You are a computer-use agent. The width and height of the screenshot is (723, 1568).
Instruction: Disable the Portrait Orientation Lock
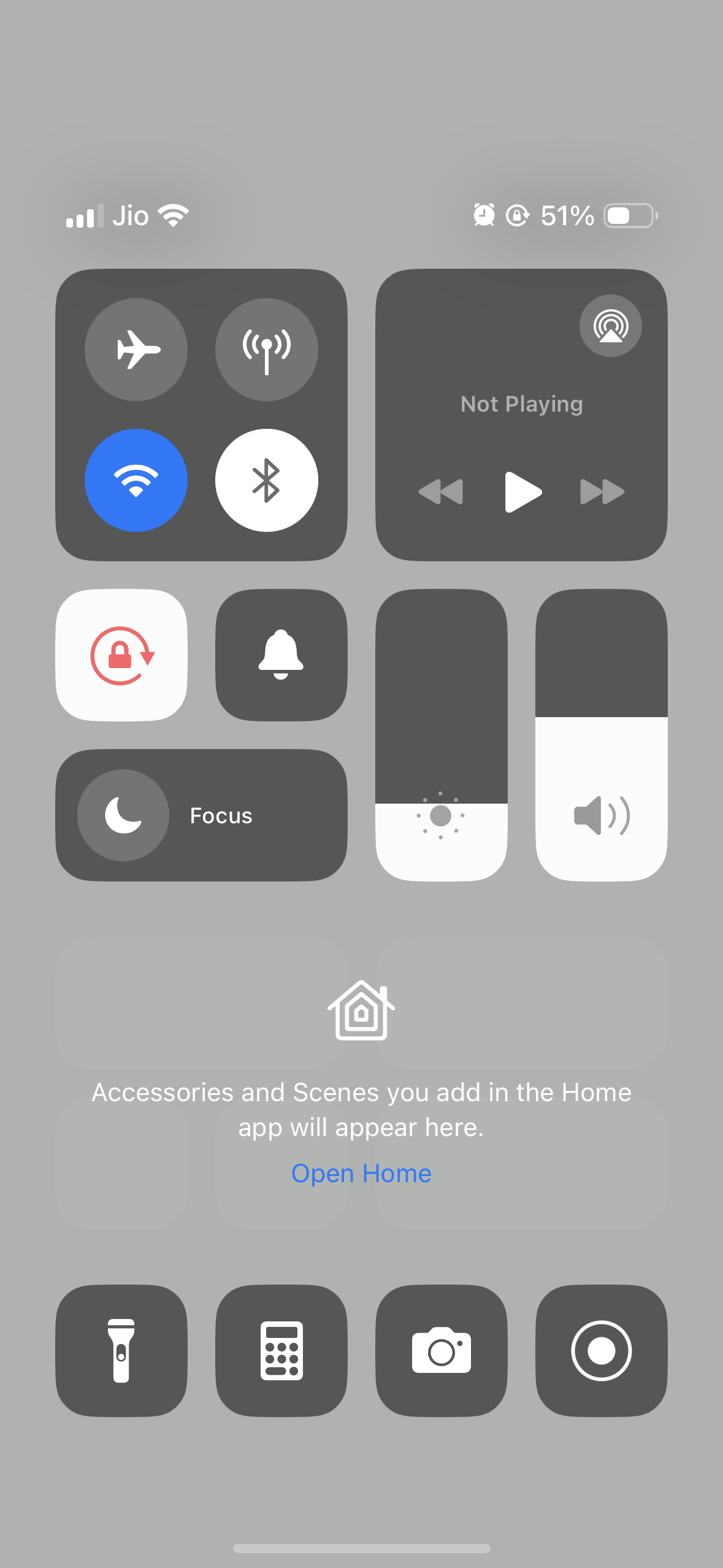[x=121, y=655]
